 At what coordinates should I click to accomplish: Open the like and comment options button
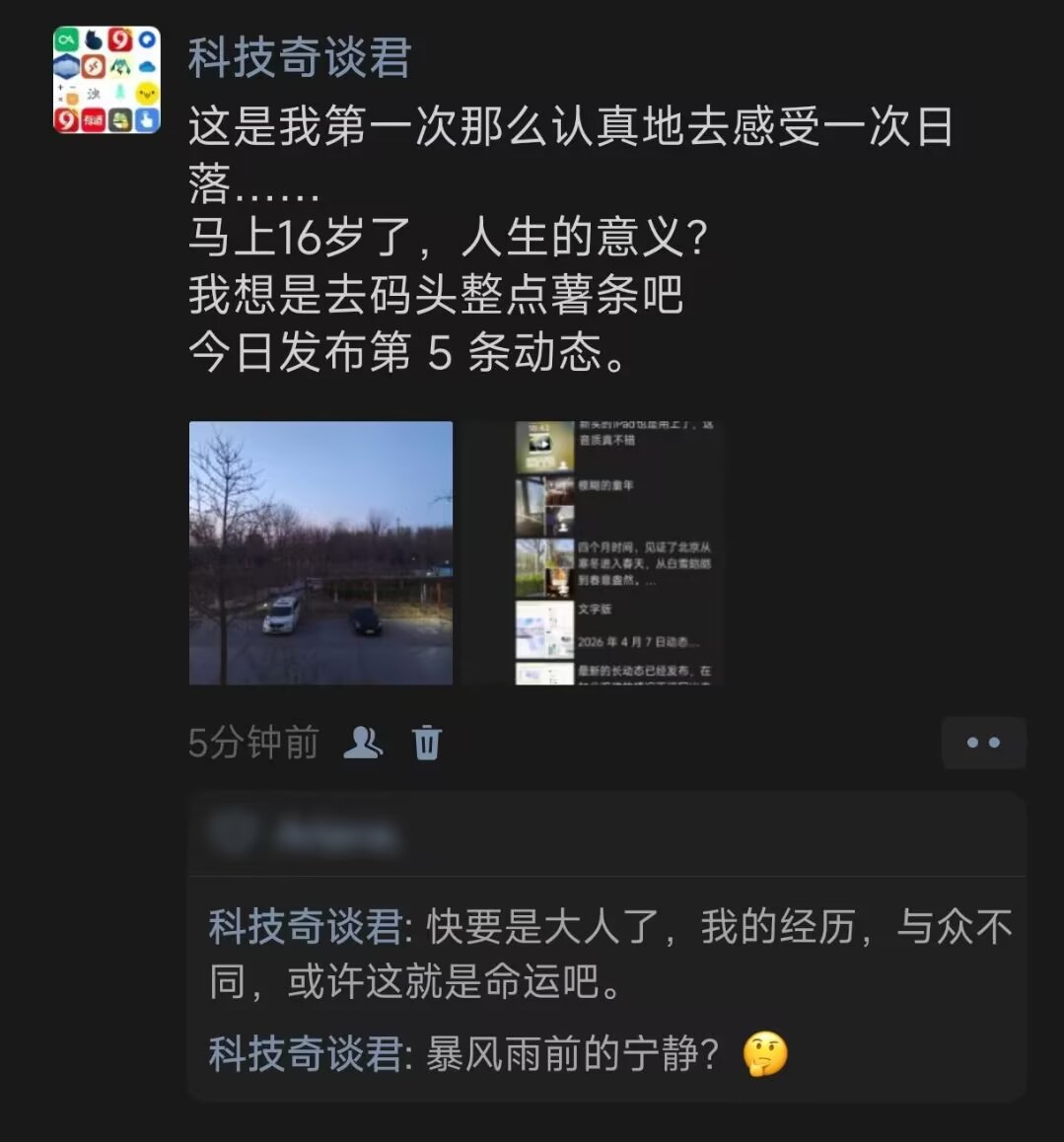pyautogui.click(x=982, y=743)
